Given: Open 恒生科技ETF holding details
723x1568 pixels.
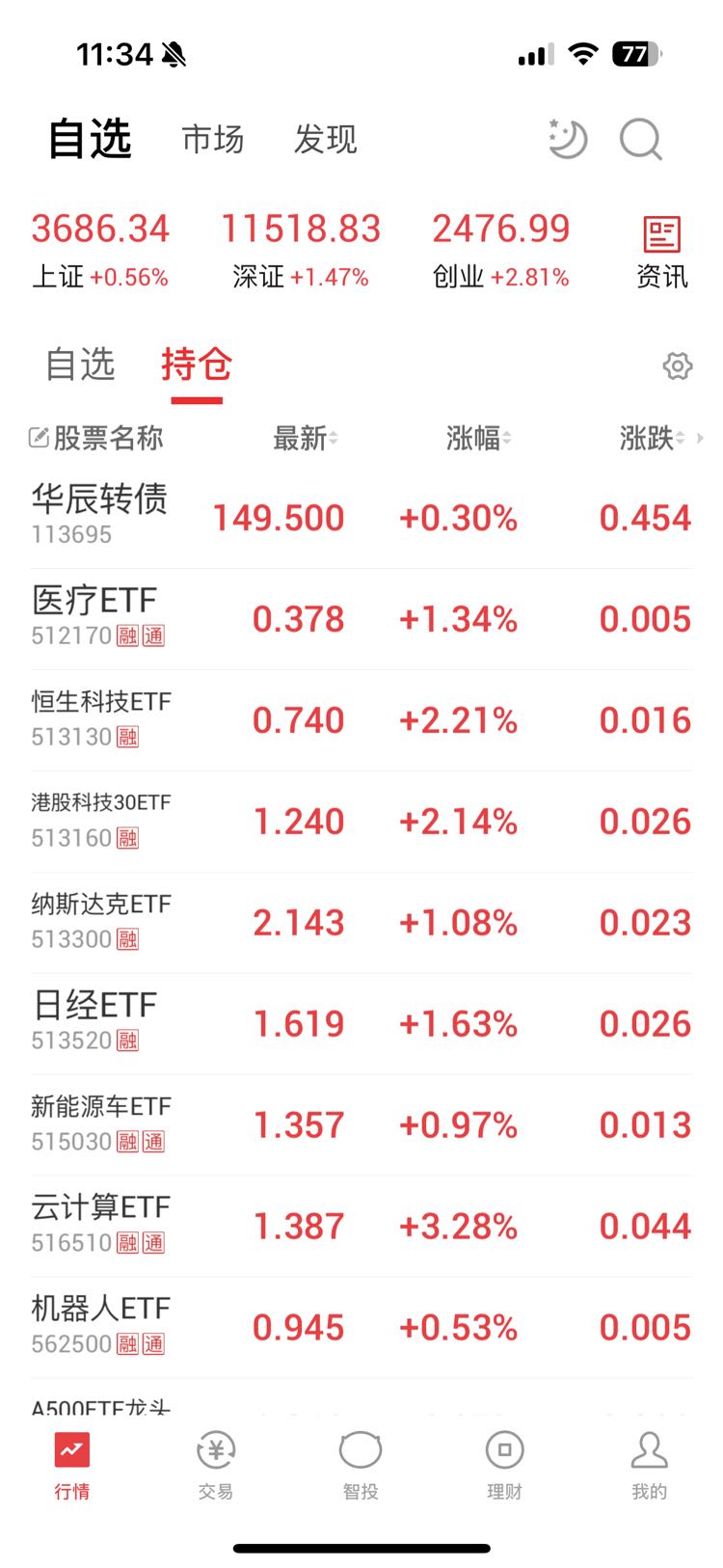Looking at the screenshot, I should coord(361,720).
